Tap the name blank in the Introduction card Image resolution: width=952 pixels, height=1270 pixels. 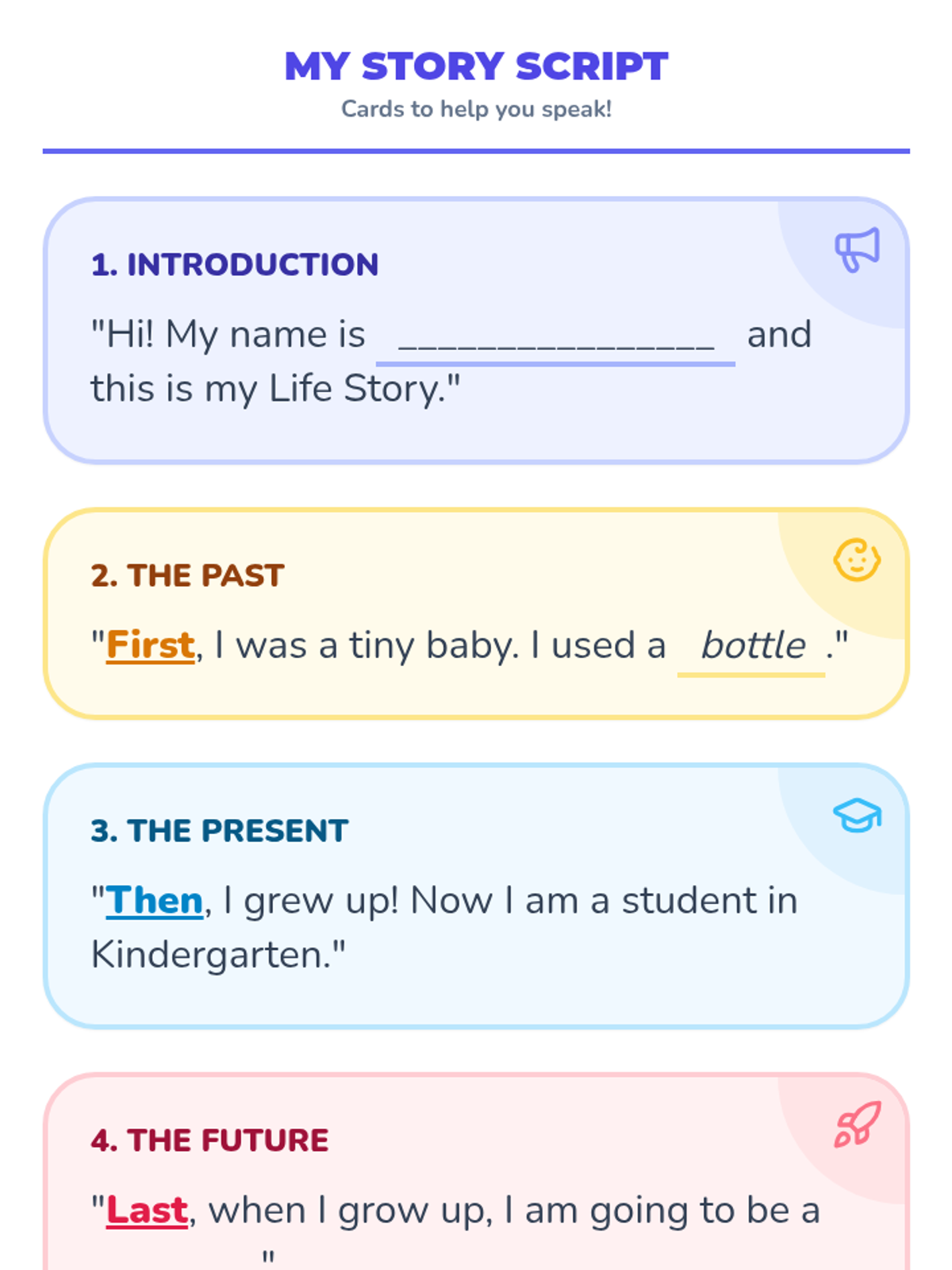pos(555,337)
